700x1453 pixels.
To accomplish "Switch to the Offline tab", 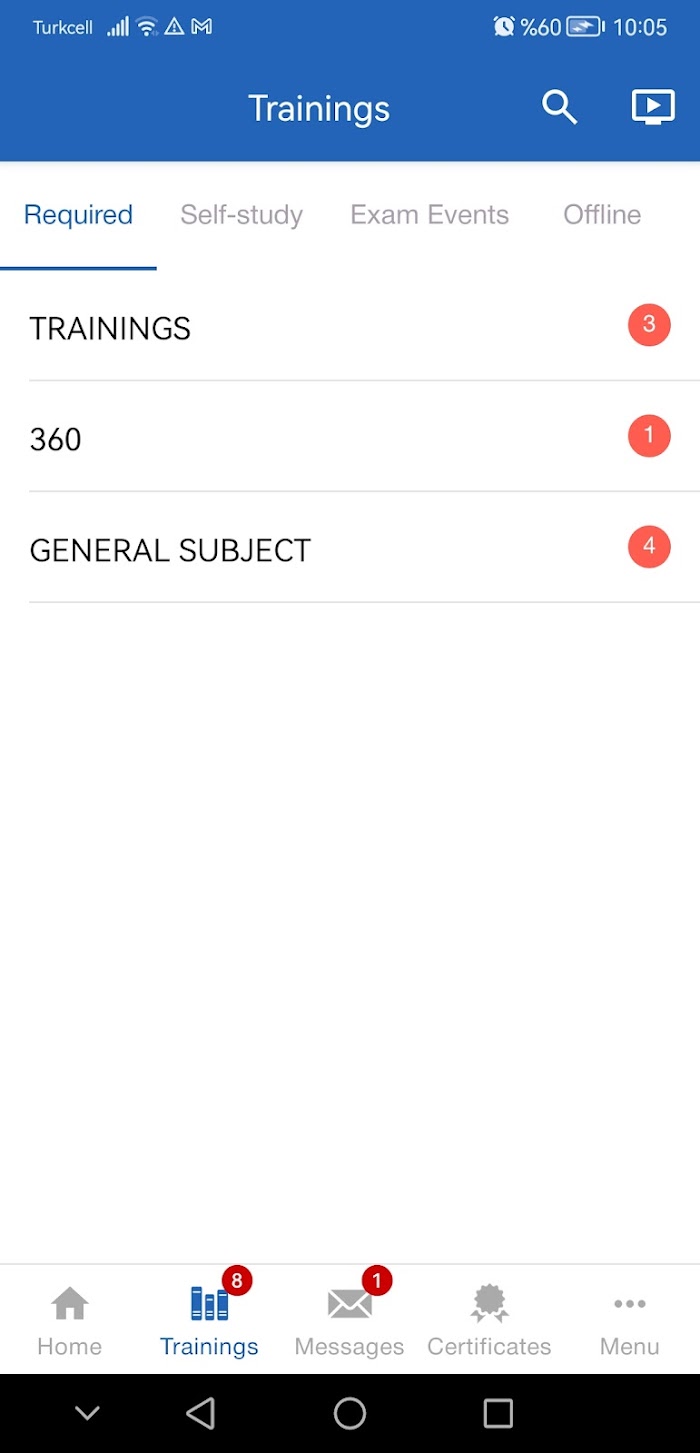I will click(602, 215).
